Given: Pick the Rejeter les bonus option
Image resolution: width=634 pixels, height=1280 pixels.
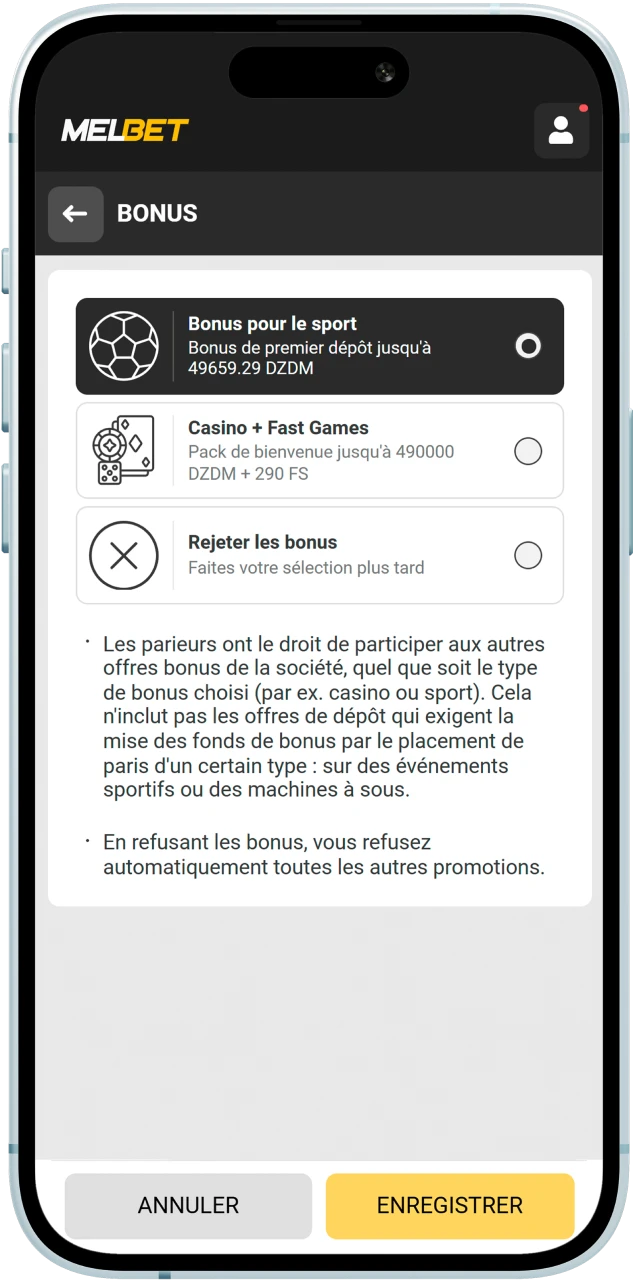Looking at the screenshot, I should click(x=527, y=555).
